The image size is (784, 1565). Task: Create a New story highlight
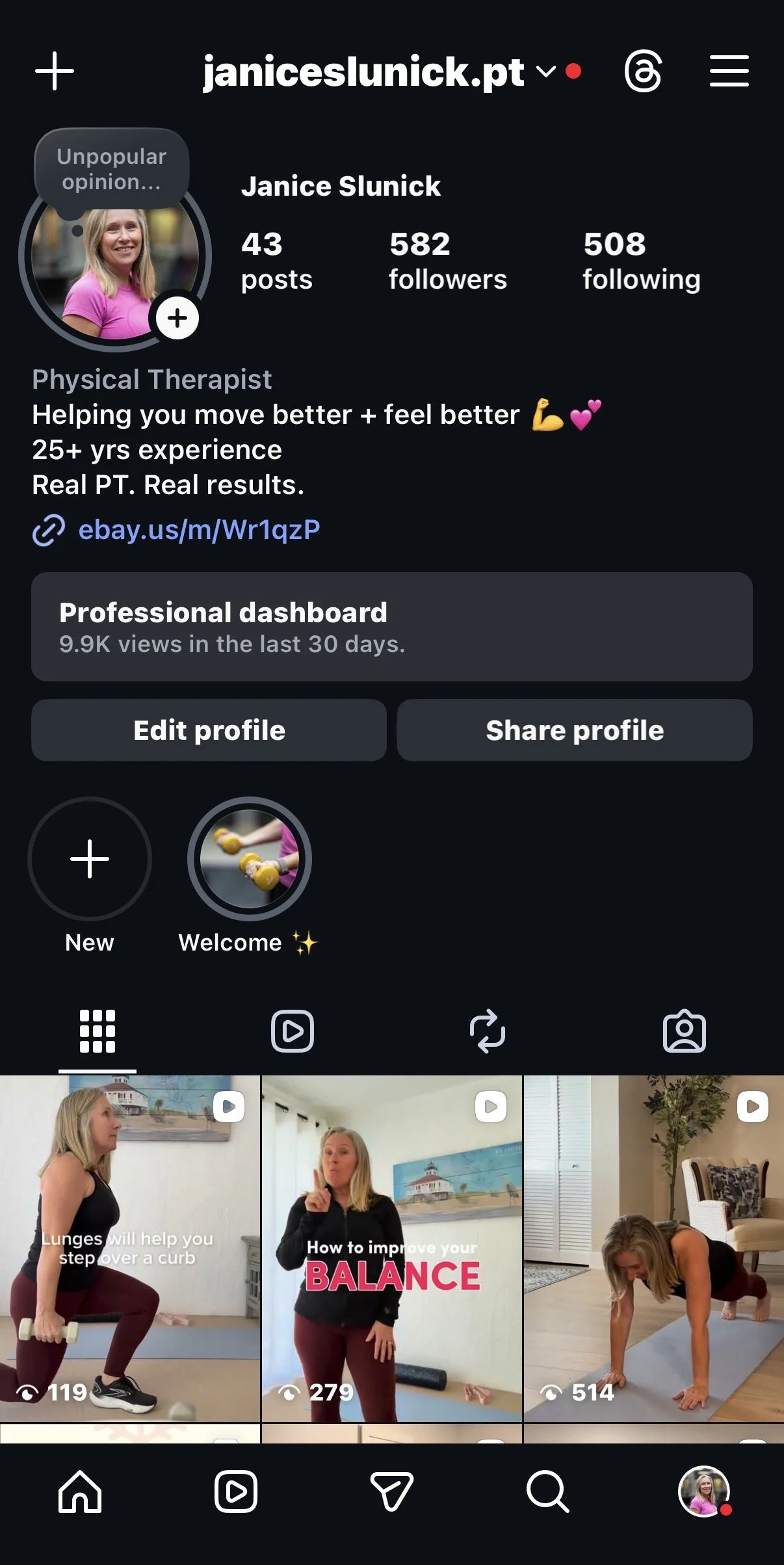pos(90,859)
